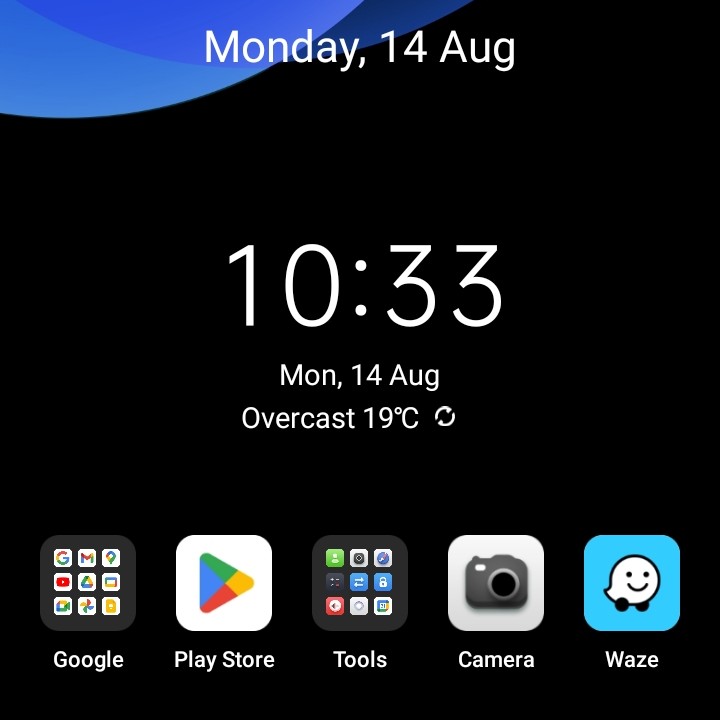Screen dimensions: 720x720
Task: Open the Google apps folder
Action: click(88, 583)
